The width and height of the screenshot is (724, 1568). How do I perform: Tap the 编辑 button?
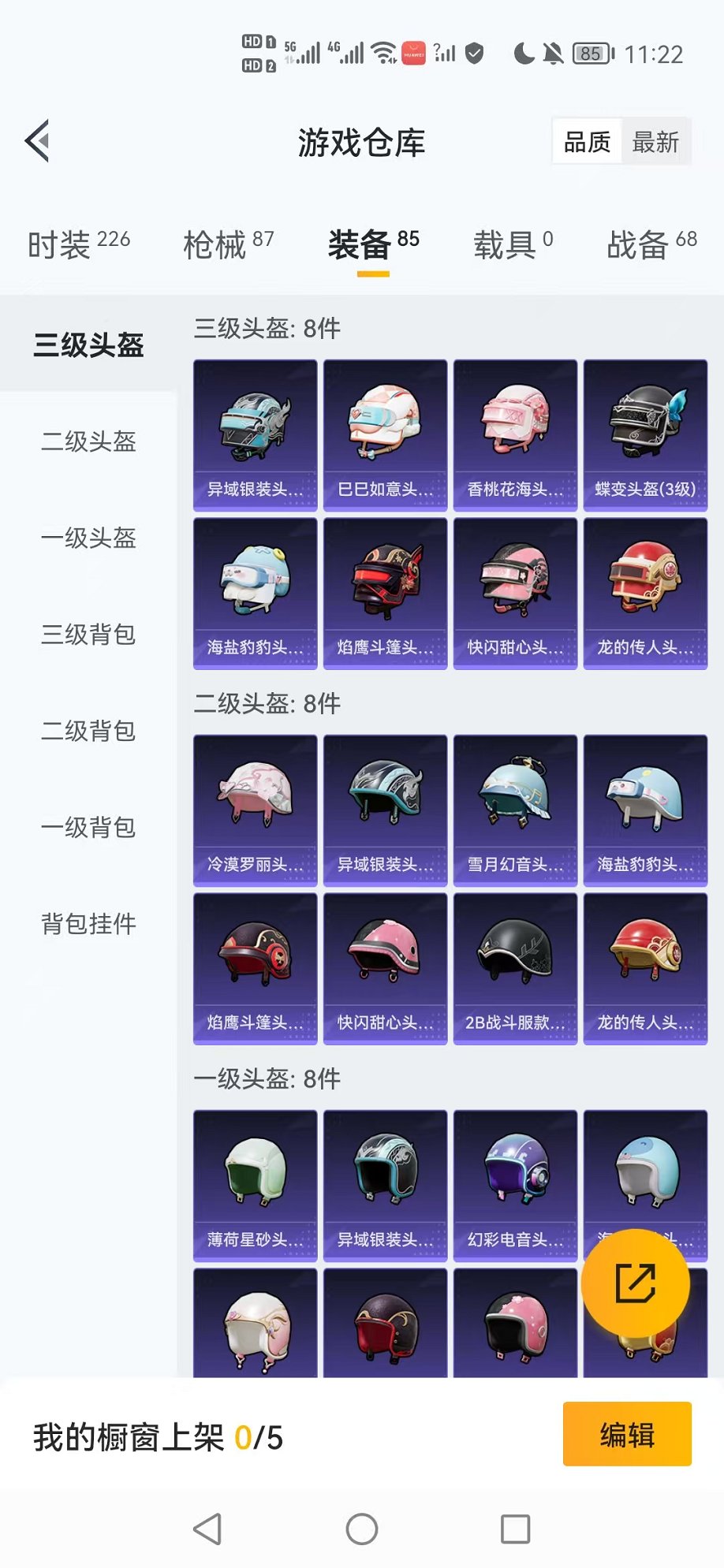[x=627, y=1434]
